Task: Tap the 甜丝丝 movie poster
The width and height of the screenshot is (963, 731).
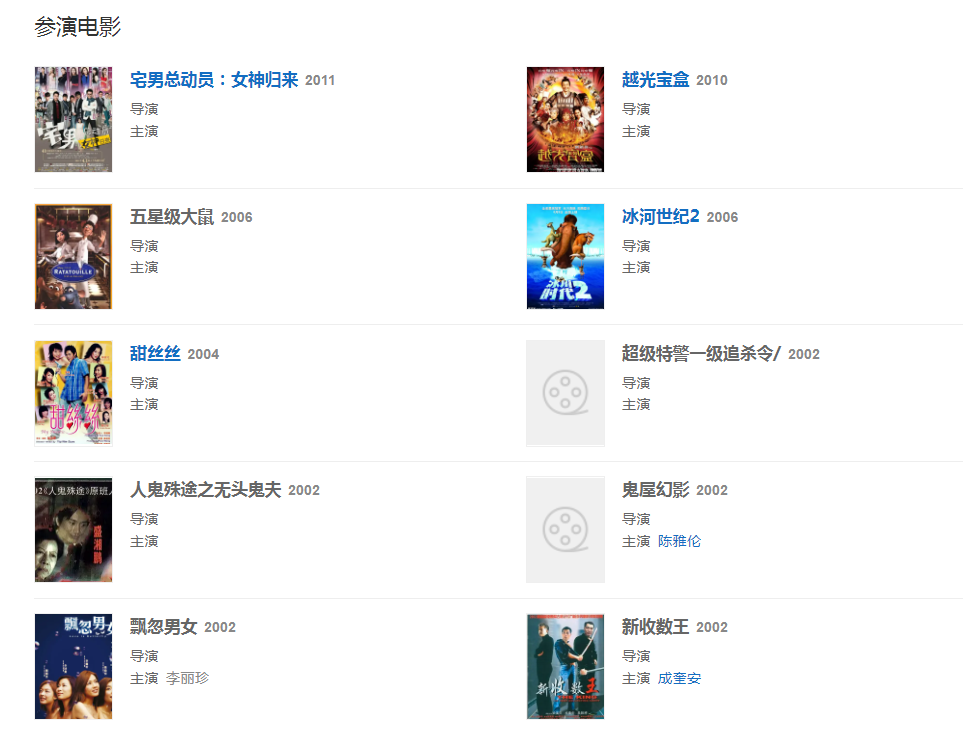Action: click(x=73, y=393)
